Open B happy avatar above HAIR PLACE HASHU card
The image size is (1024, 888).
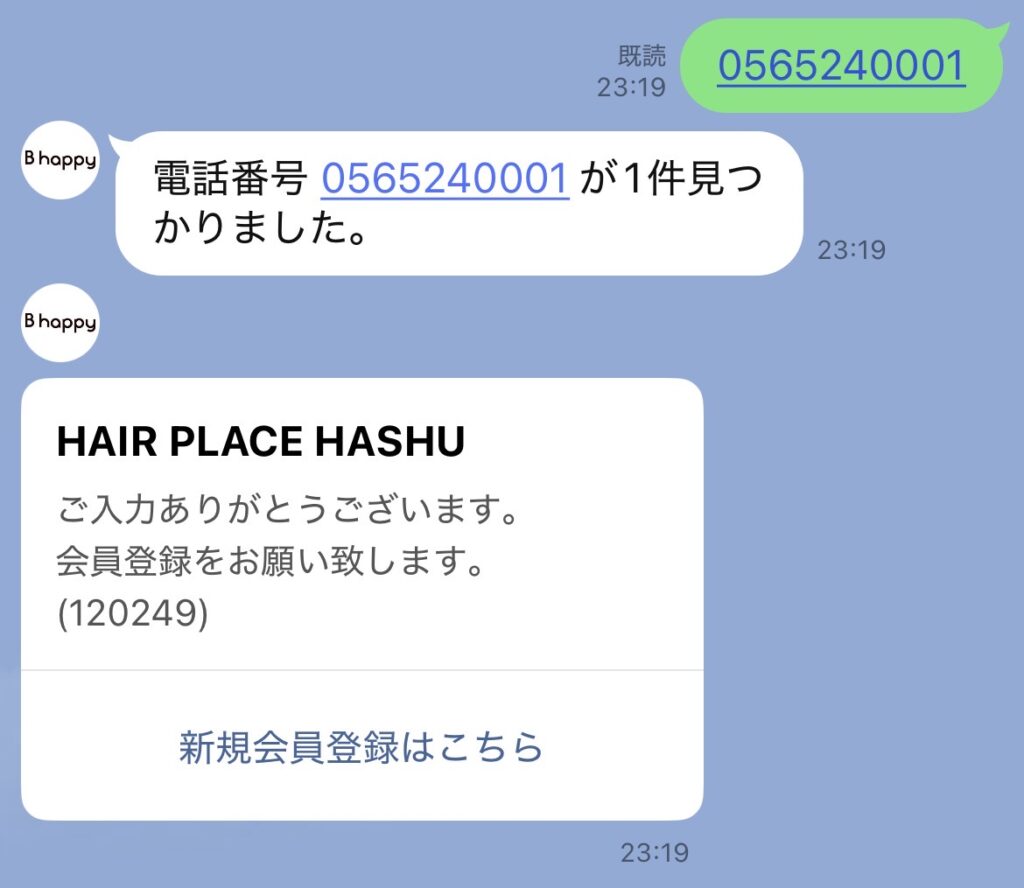60,322
